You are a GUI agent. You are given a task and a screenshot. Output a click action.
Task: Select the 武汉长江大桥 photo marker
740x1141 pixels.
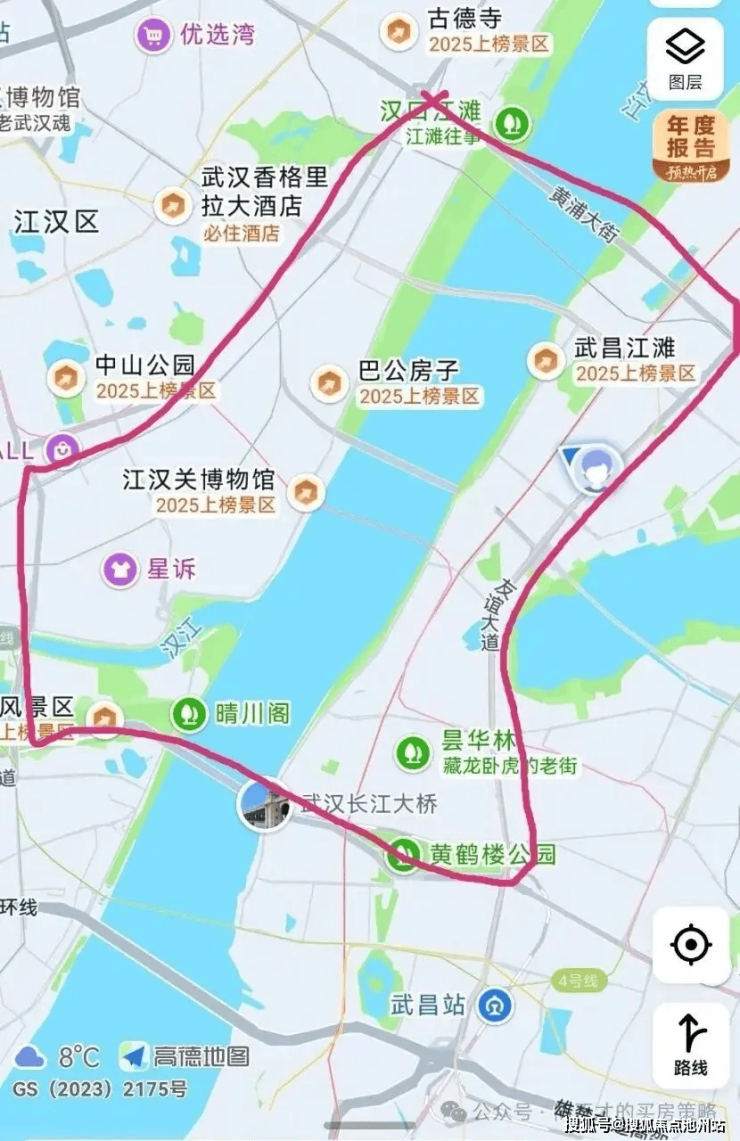click(x=264, y=803)
